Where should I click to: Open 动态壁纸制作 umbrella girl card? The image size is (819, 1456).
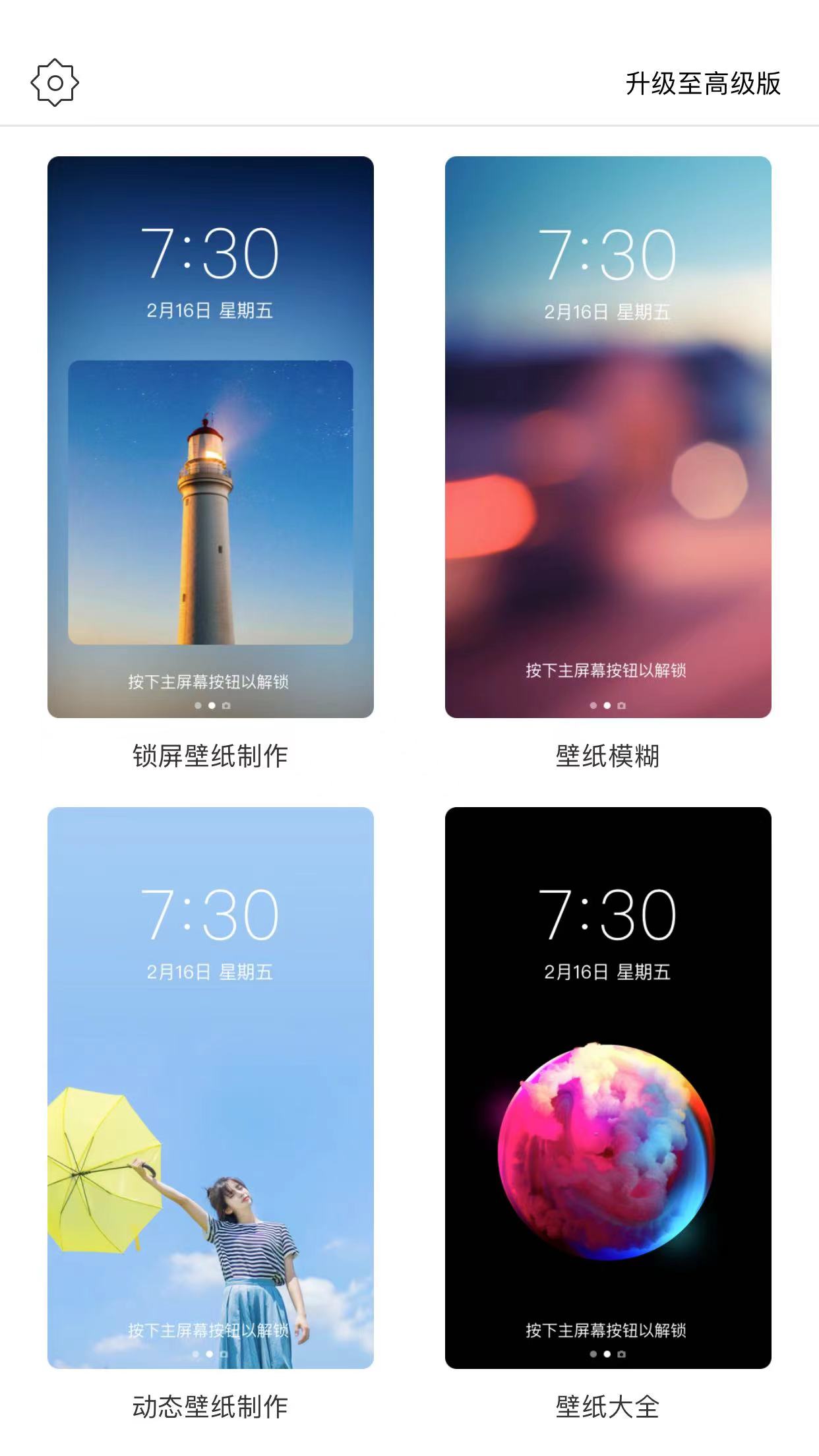point(210,1087)
